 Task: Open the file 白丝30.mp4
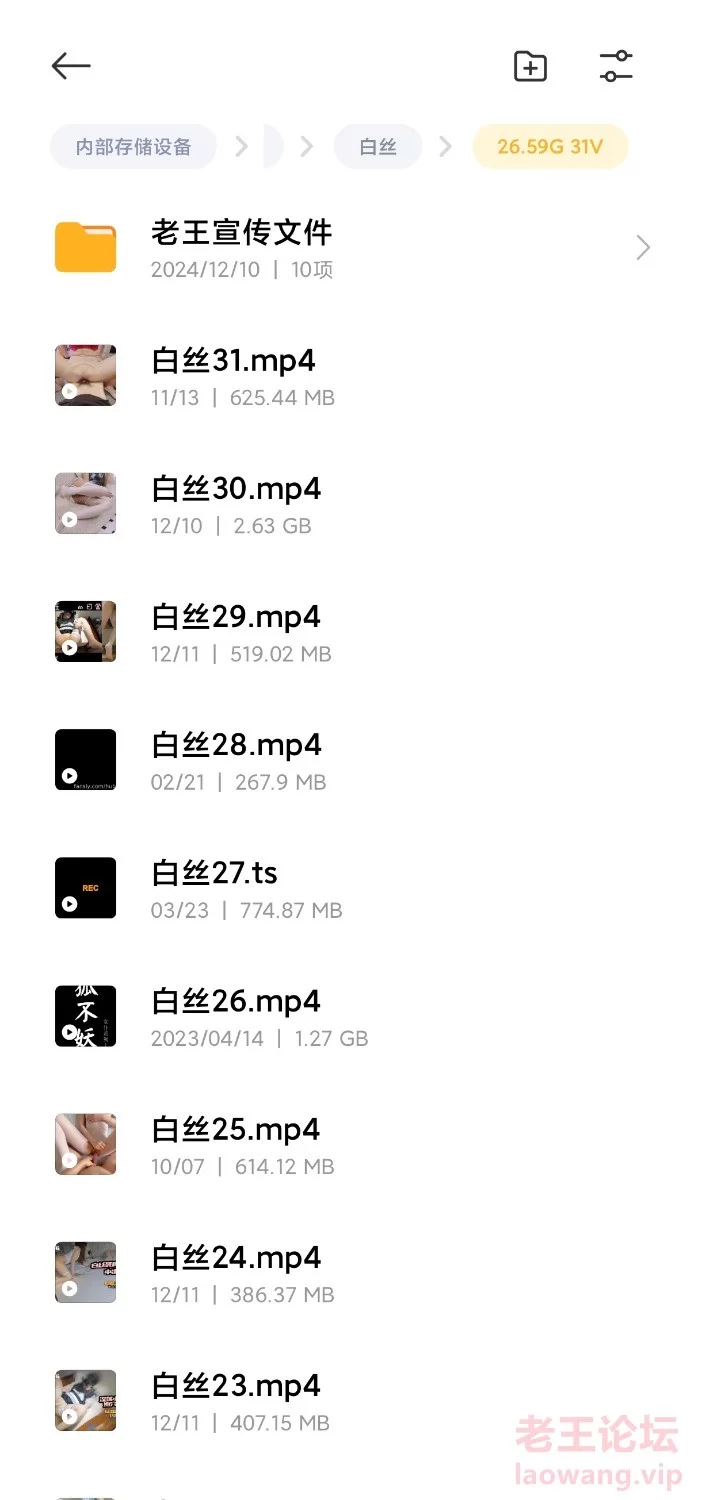[x=351, y=504]
